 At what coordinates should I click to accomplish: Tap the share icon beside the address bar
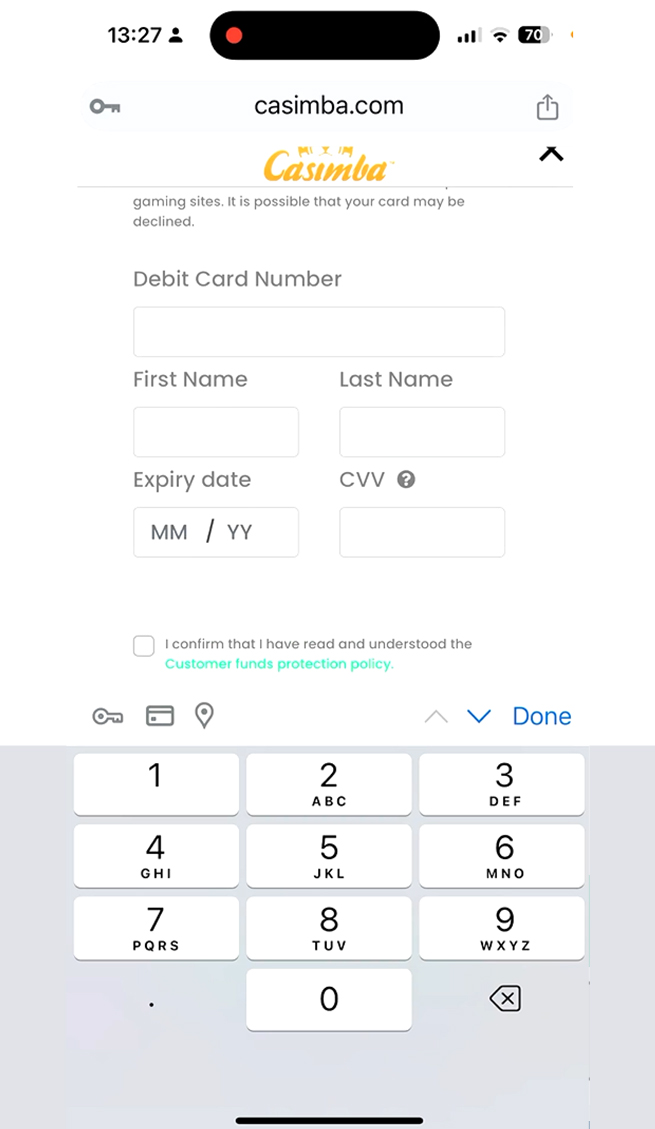coord(547,107)
